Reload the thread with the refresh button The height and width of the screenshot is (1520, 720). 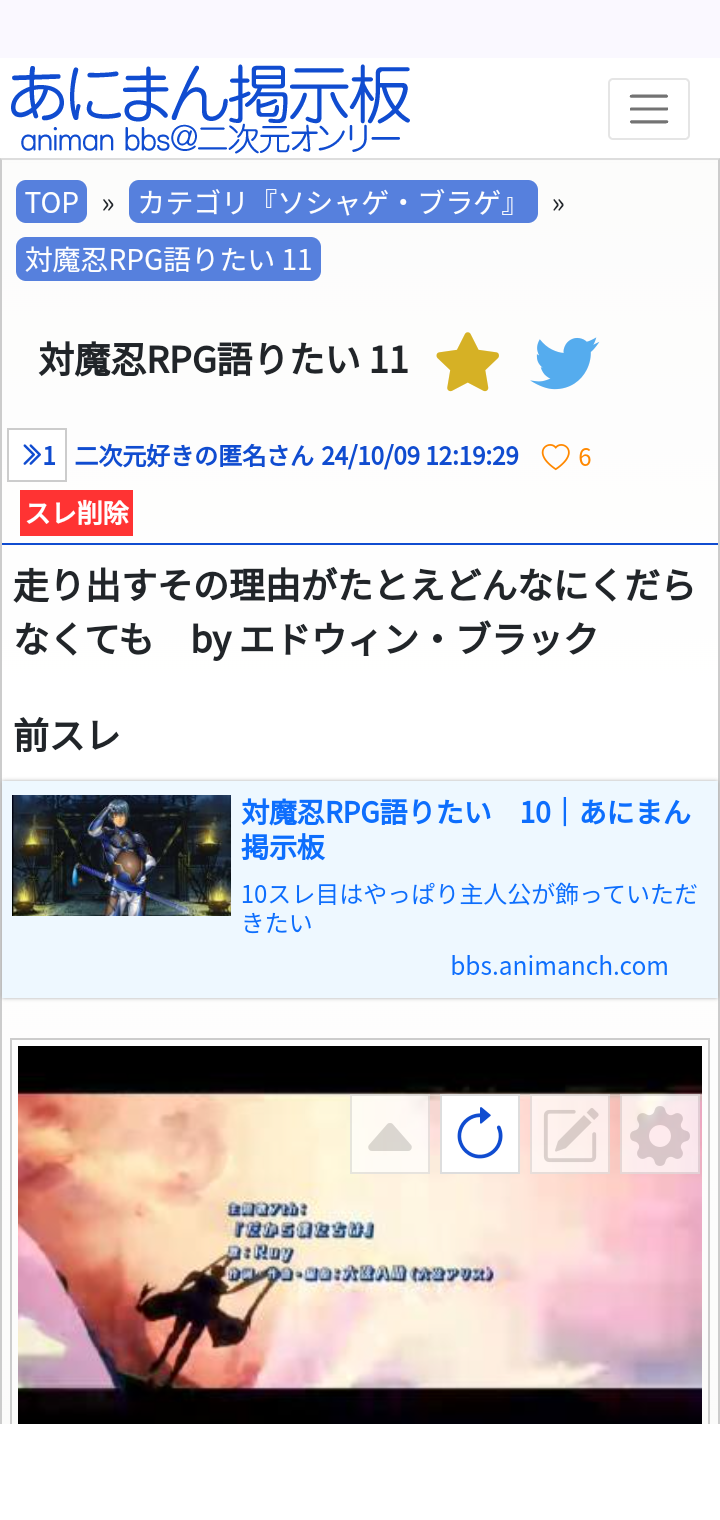[x=480, y=1134]
